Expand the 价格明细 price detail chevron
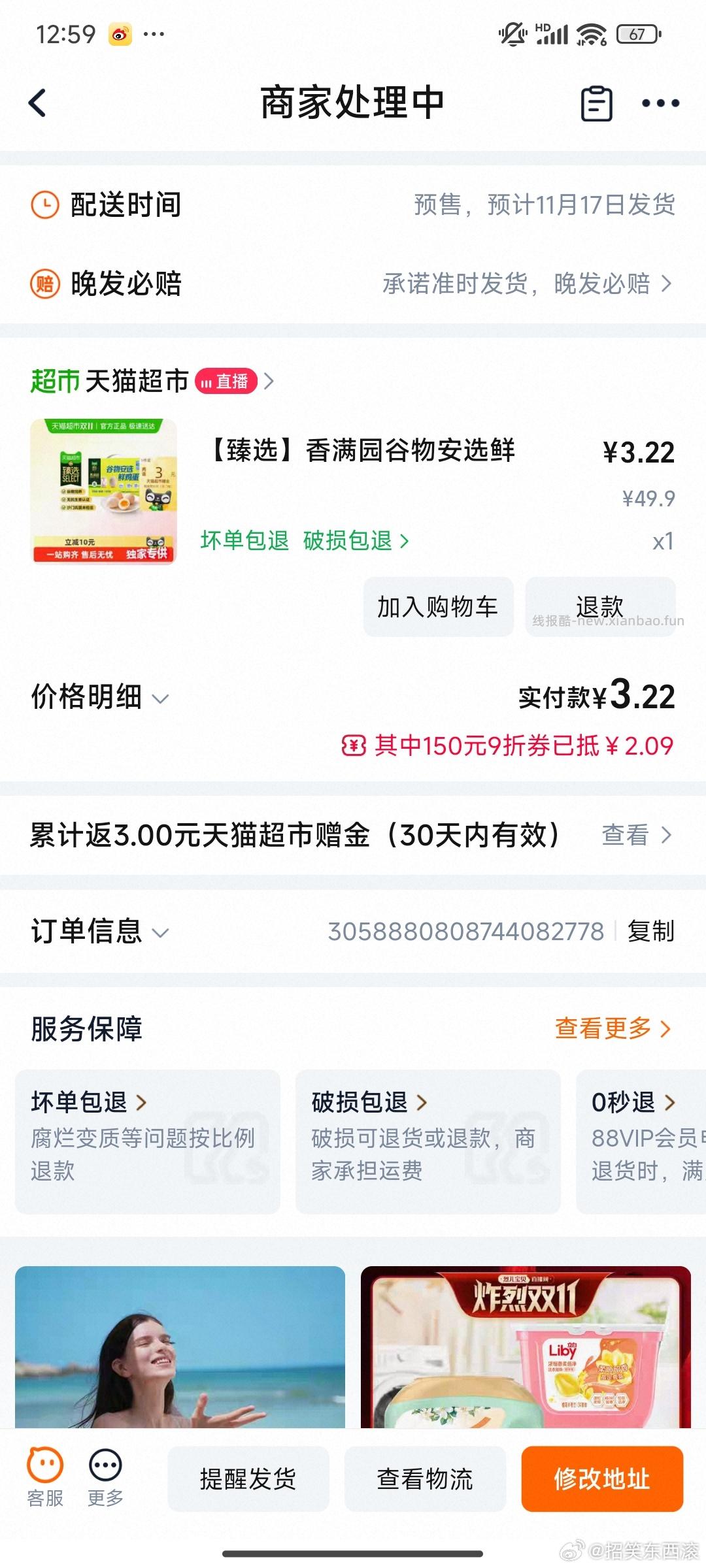706x1568 pixels. pos(159,701)
